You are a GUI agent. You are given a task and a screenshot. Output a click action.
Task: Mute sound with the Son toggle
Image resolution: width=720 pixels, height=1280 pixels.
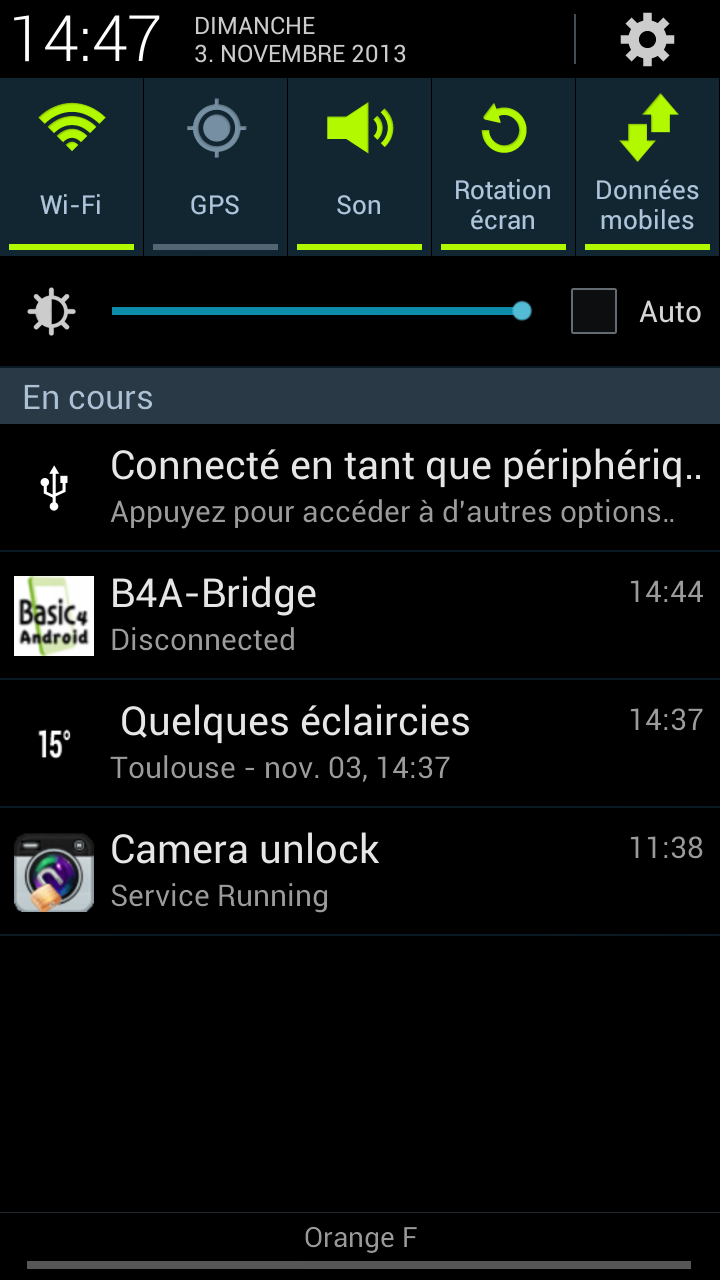point(359,165)
